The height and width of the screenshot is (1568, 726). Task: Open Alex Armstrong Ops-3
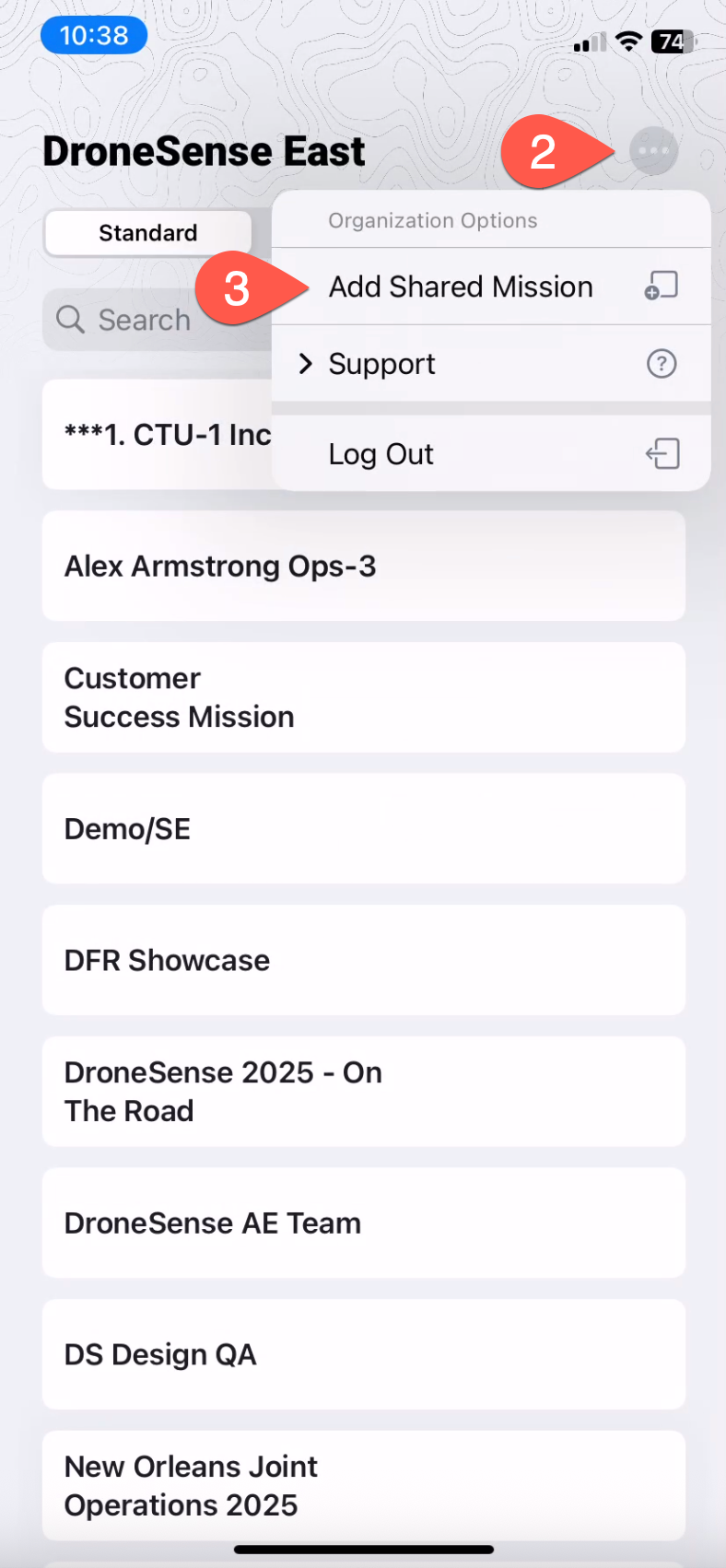363,566
